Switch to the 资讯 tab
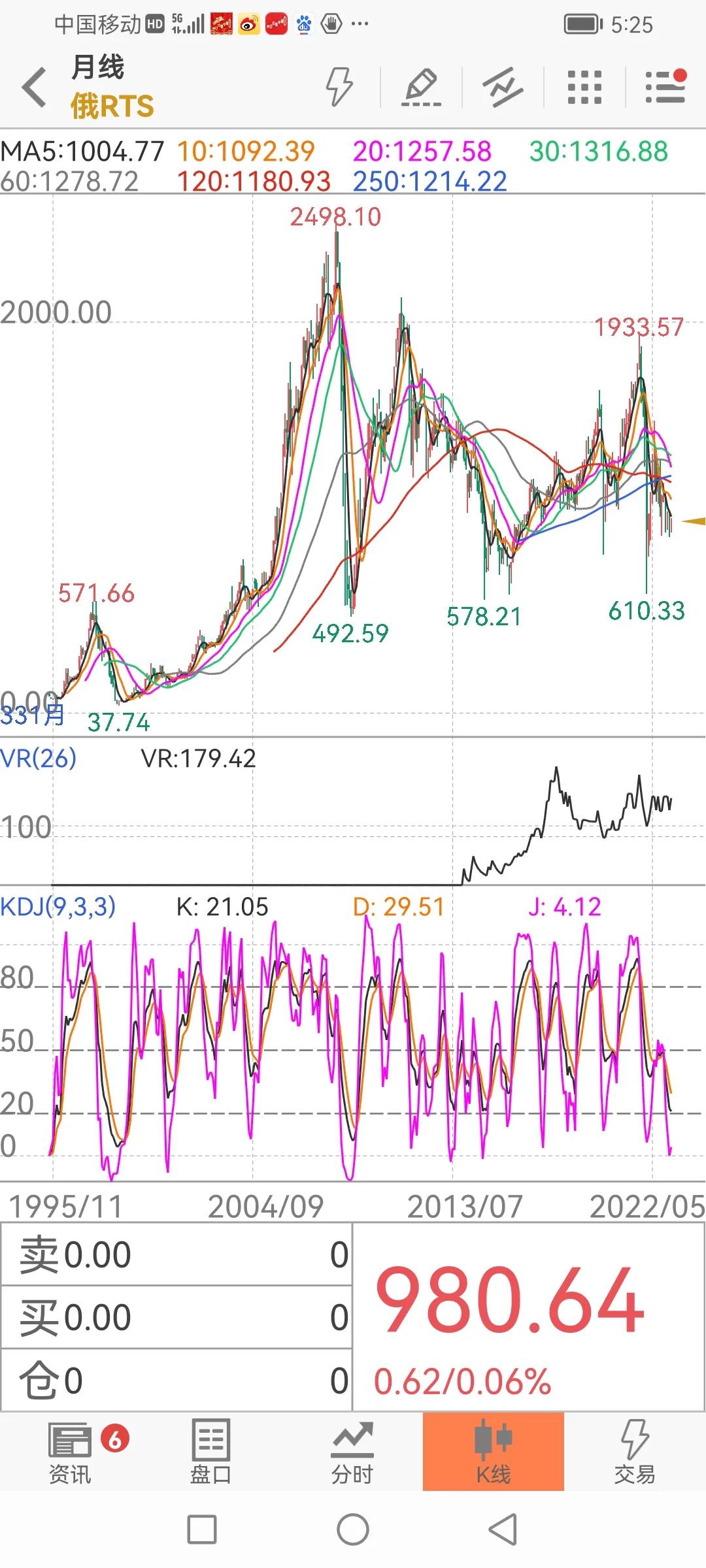This screenshot has height=1568, width=706. [x=71, y=1452]
